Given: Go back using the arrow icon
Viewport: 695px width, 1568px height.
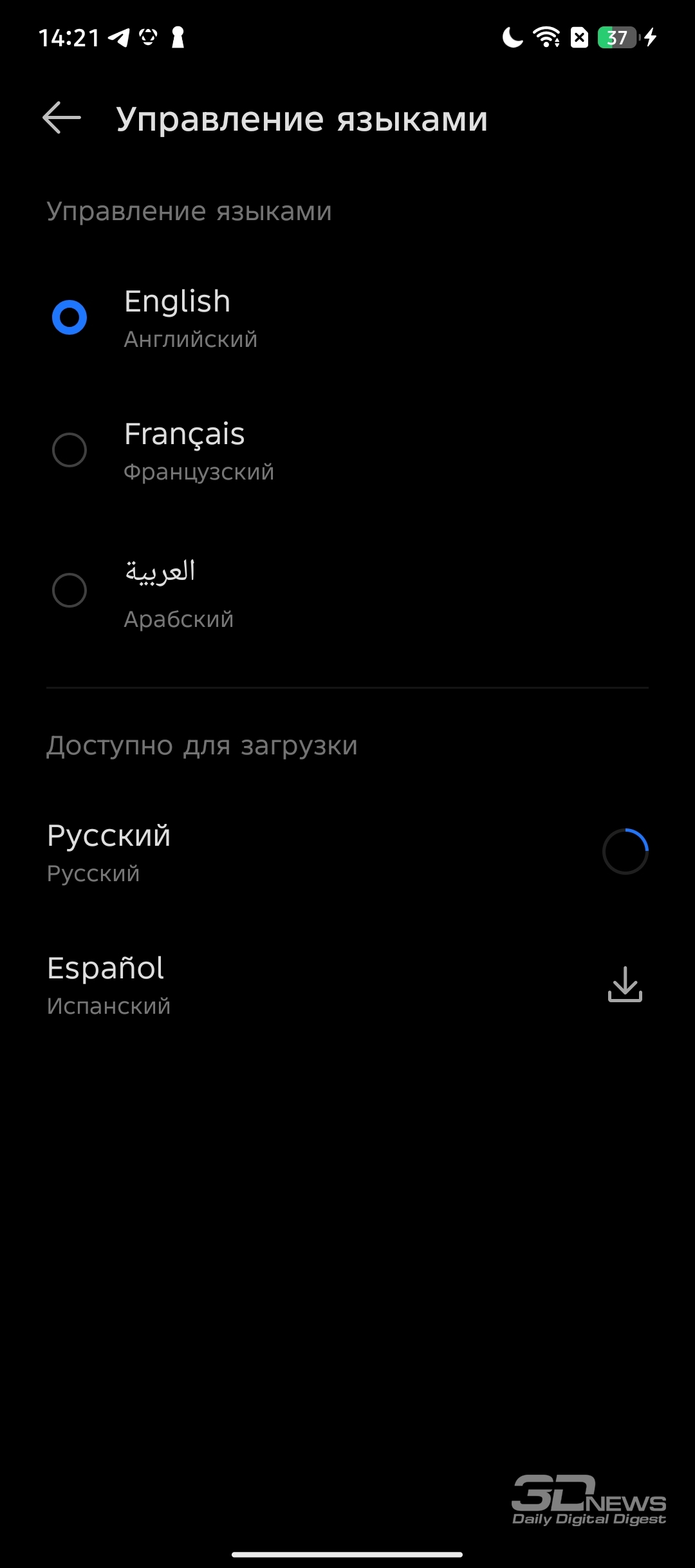Looking at the screenshot, I should (62, 118).
